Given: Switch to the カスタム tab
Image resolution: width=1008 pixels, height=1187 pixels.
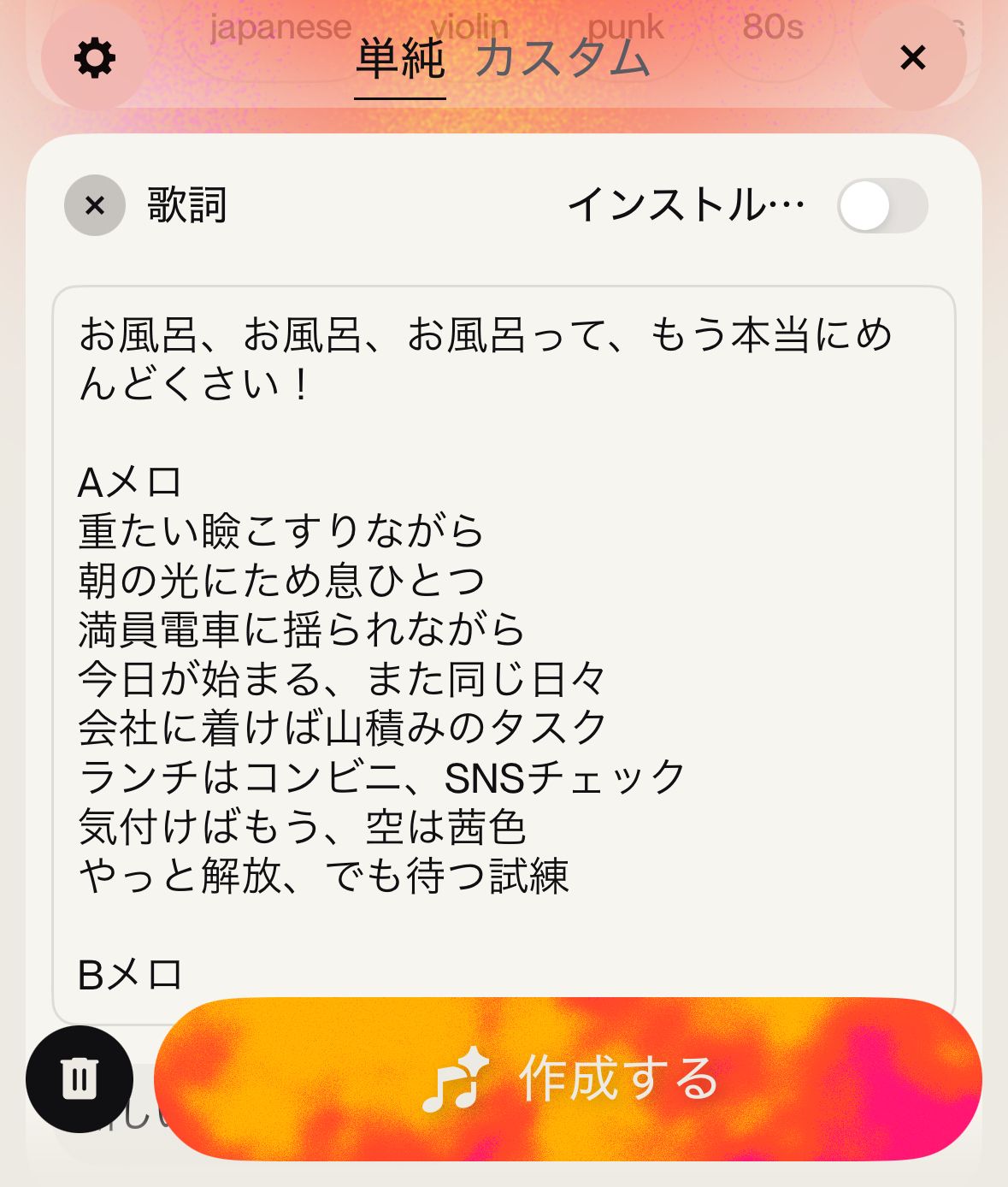Looking at the screenshot, I should click(562, 60).
